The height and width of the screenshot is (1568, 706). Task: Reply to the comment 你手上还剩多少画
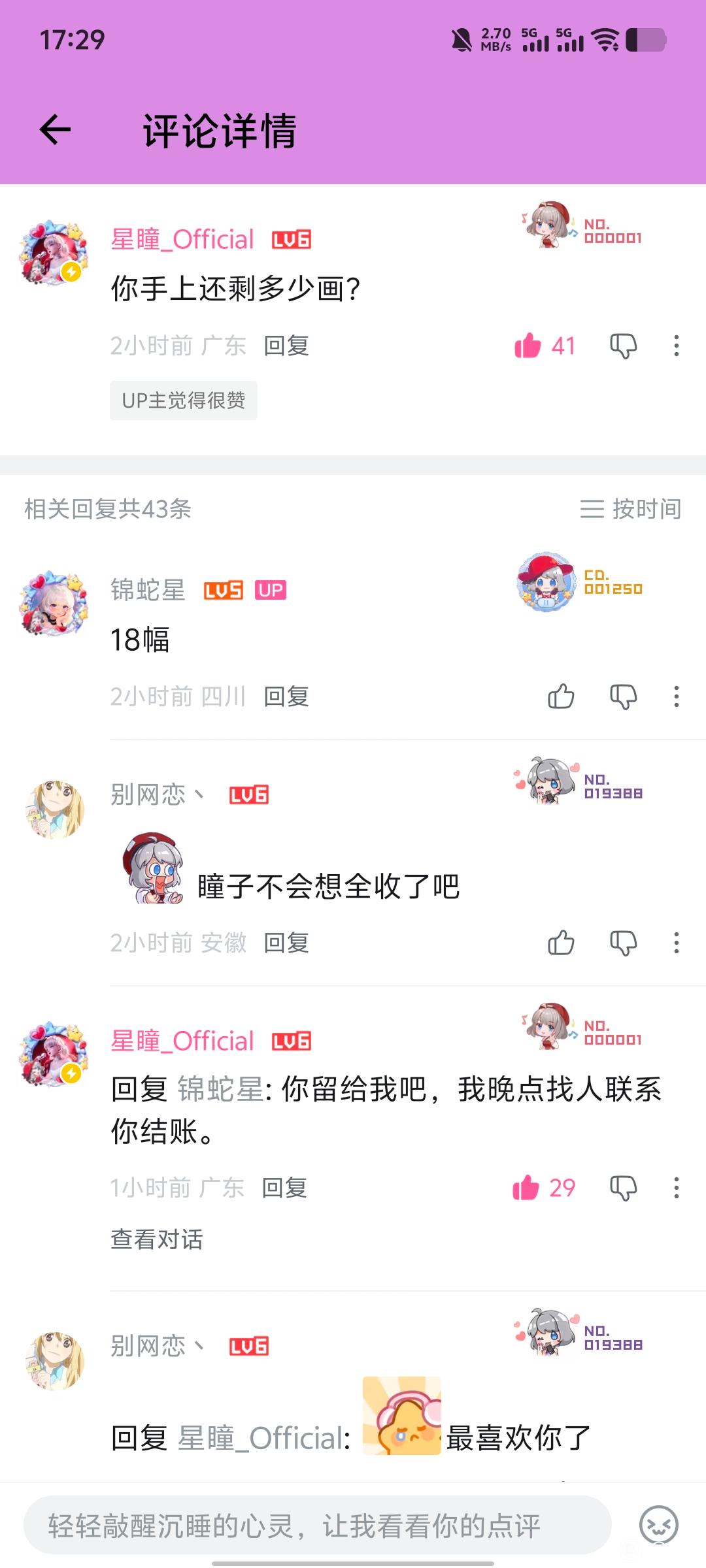pos(286,346)
